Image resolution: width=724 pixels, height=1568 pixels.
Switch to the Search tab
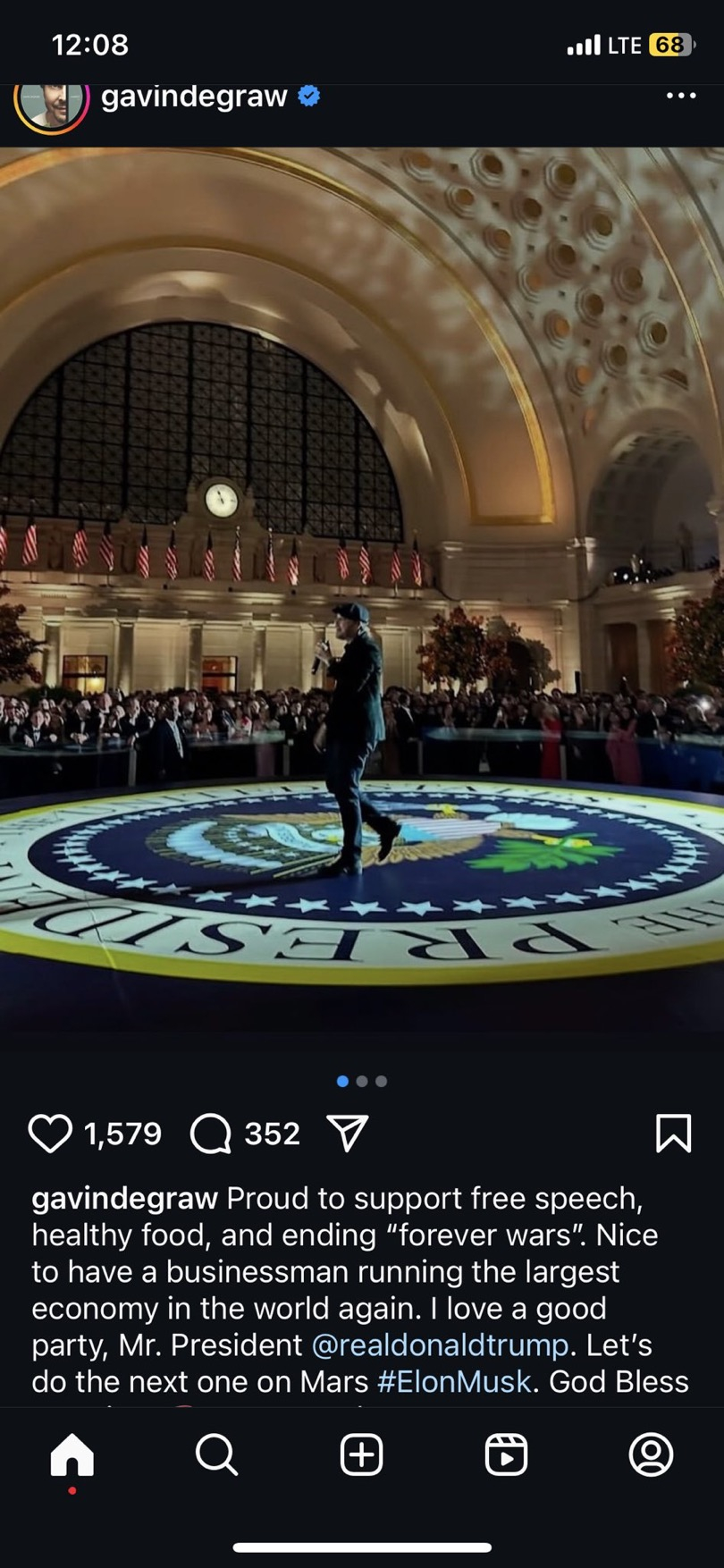pyautogui.click(x=217, y=1454)
